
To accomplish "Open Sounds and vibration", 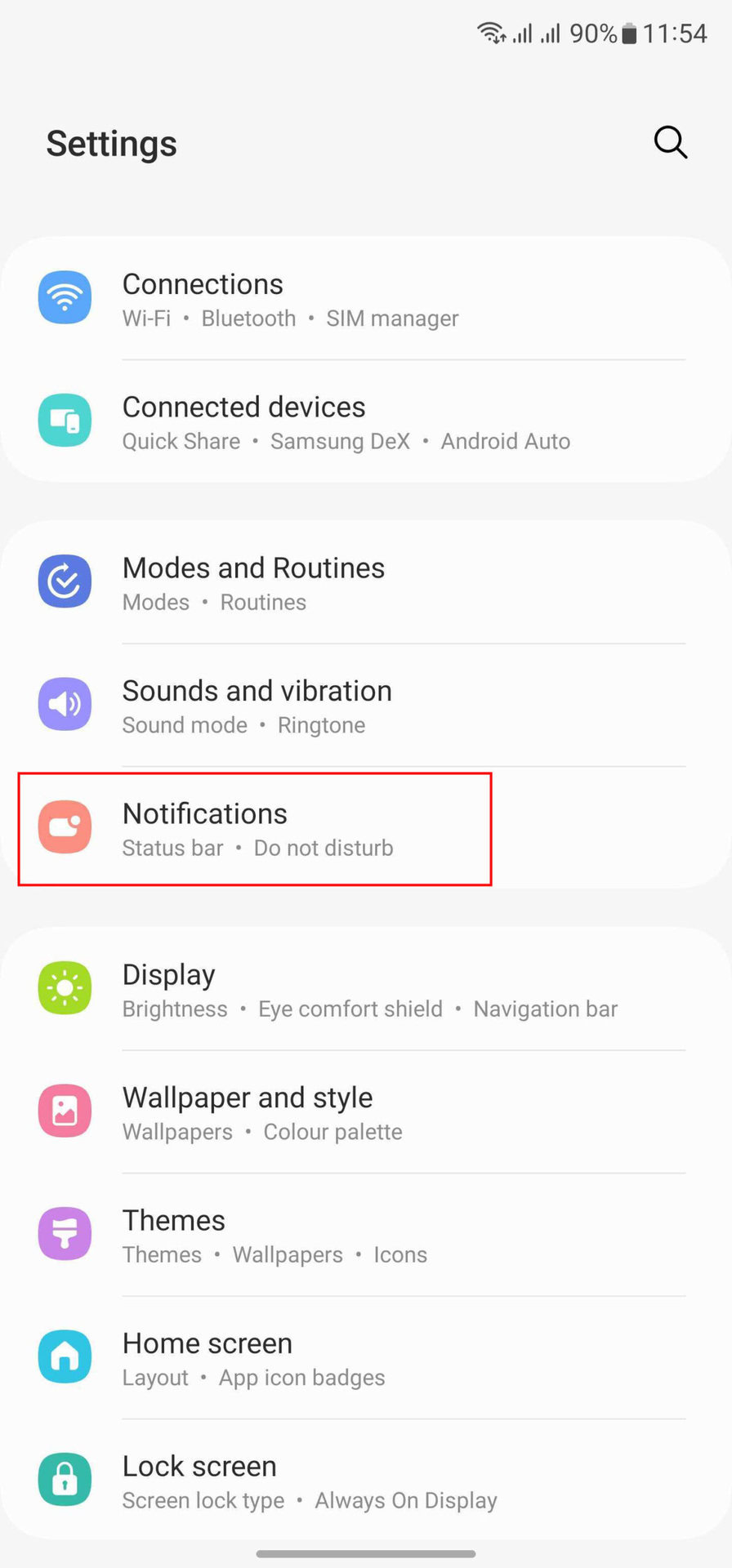I will coord(366,705).
